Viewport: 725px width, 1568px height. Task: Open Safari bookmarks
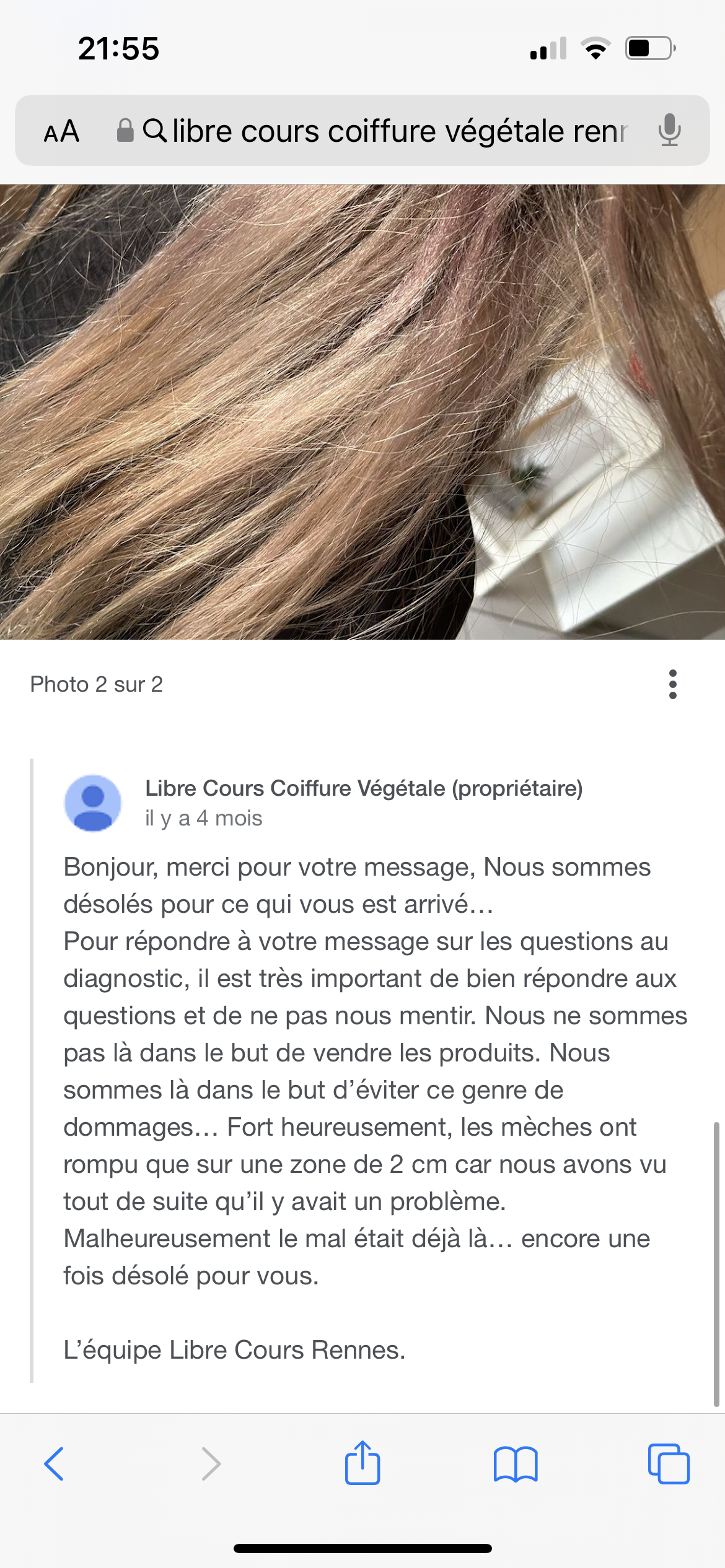(x=516, y=1464)
